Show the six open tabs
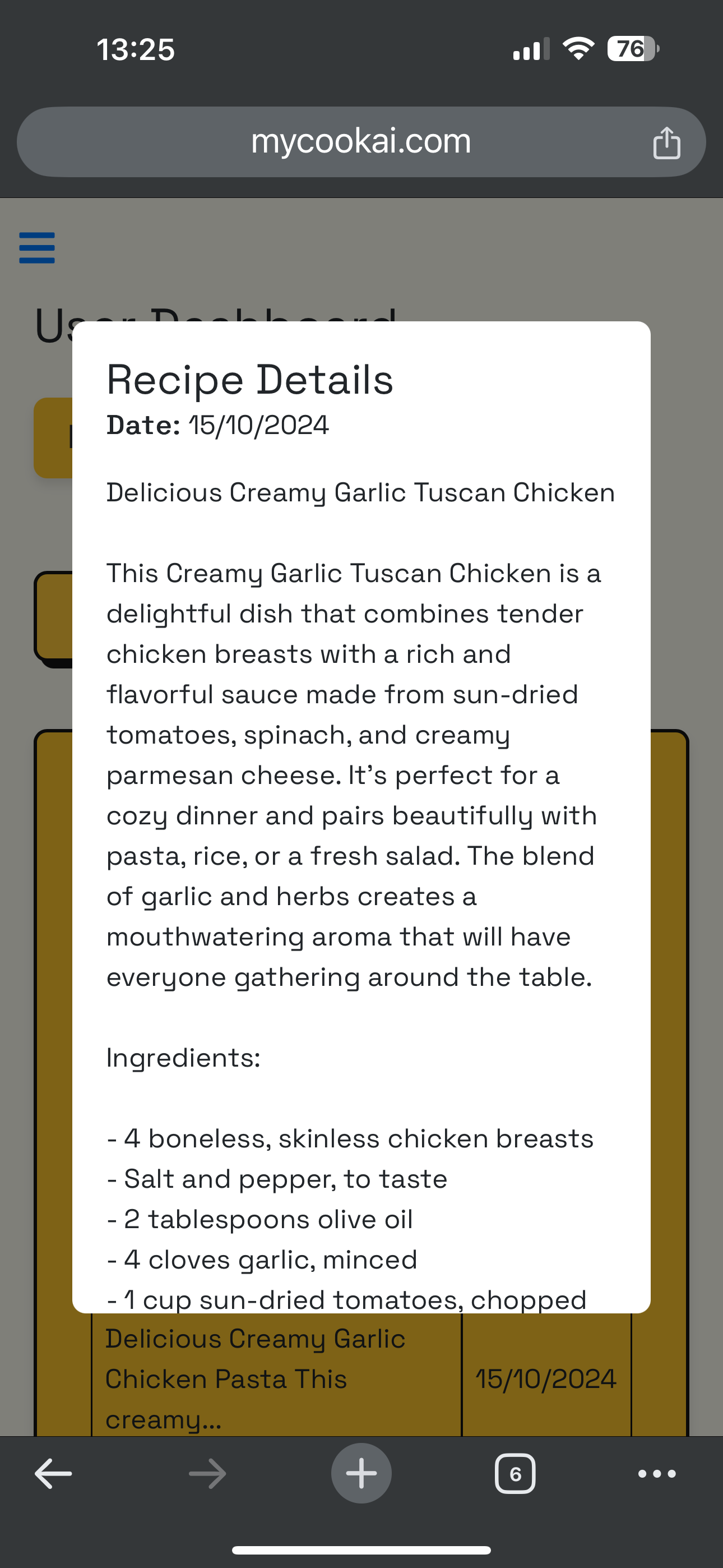The height and width of the screenshot is (1568, 723). (515, 1474)
